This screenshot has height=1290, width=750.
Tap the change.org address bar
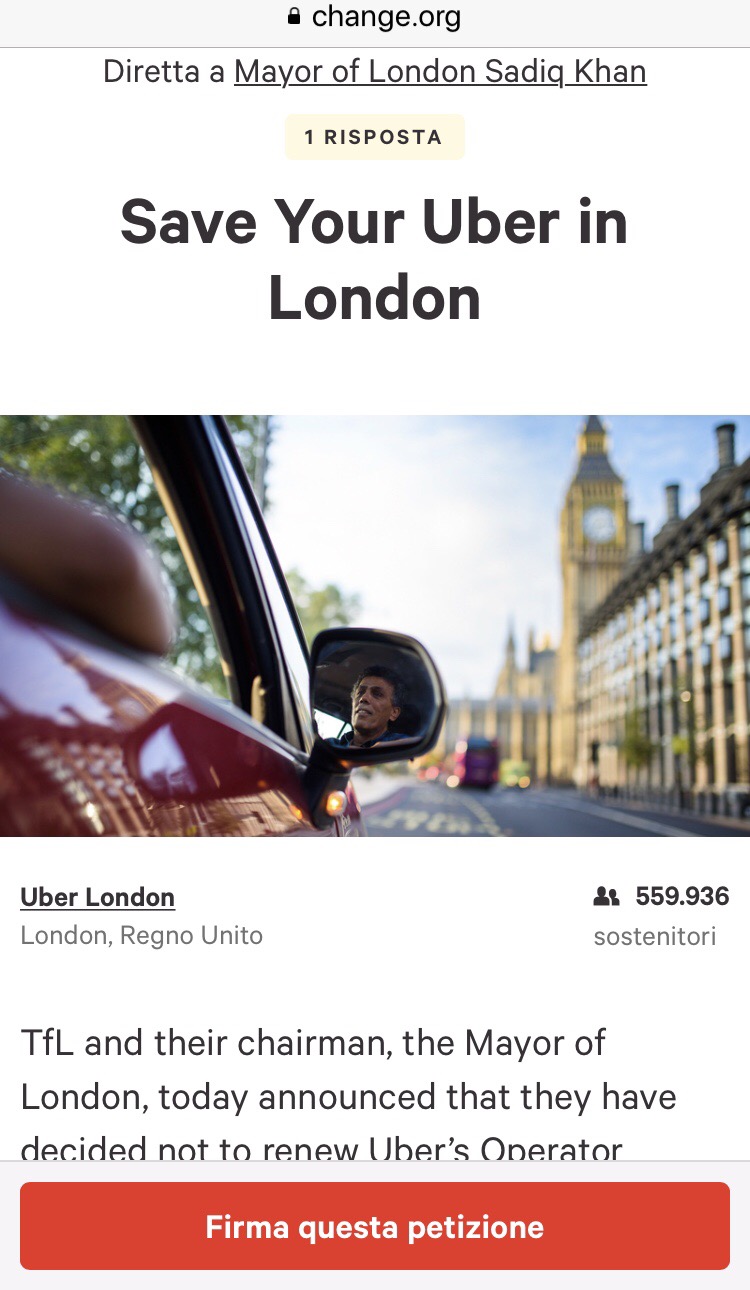(375, 17)
